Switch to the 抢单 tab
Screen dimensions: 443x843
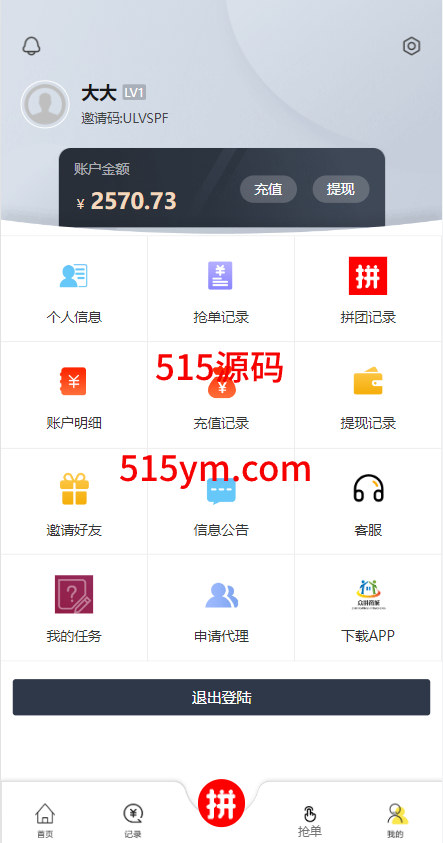click(310, 821)
